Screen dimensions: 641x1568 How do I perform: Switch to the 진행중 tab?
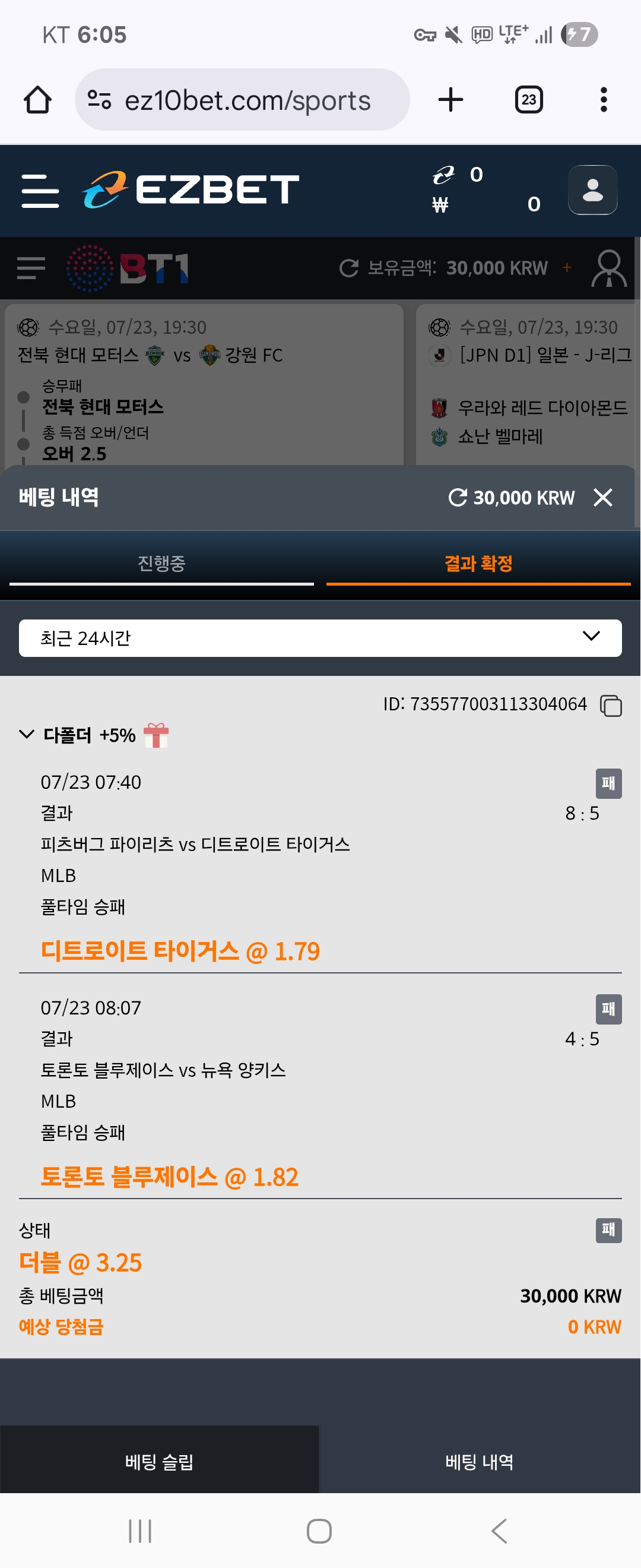pyautogui.click(x=161, y=564)
